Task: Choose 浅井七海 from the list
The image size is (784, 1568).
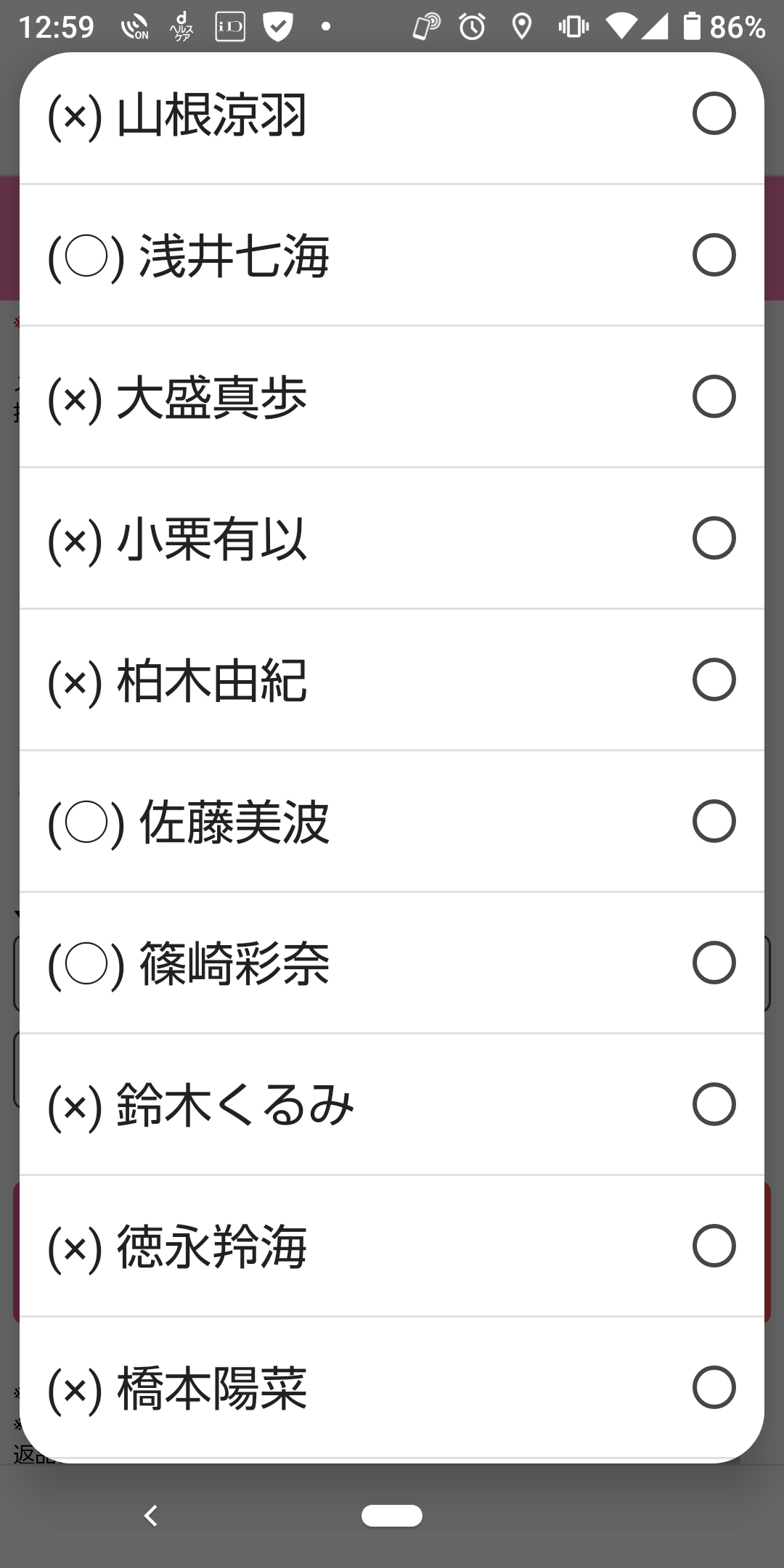Action: [x=392, y=255]
